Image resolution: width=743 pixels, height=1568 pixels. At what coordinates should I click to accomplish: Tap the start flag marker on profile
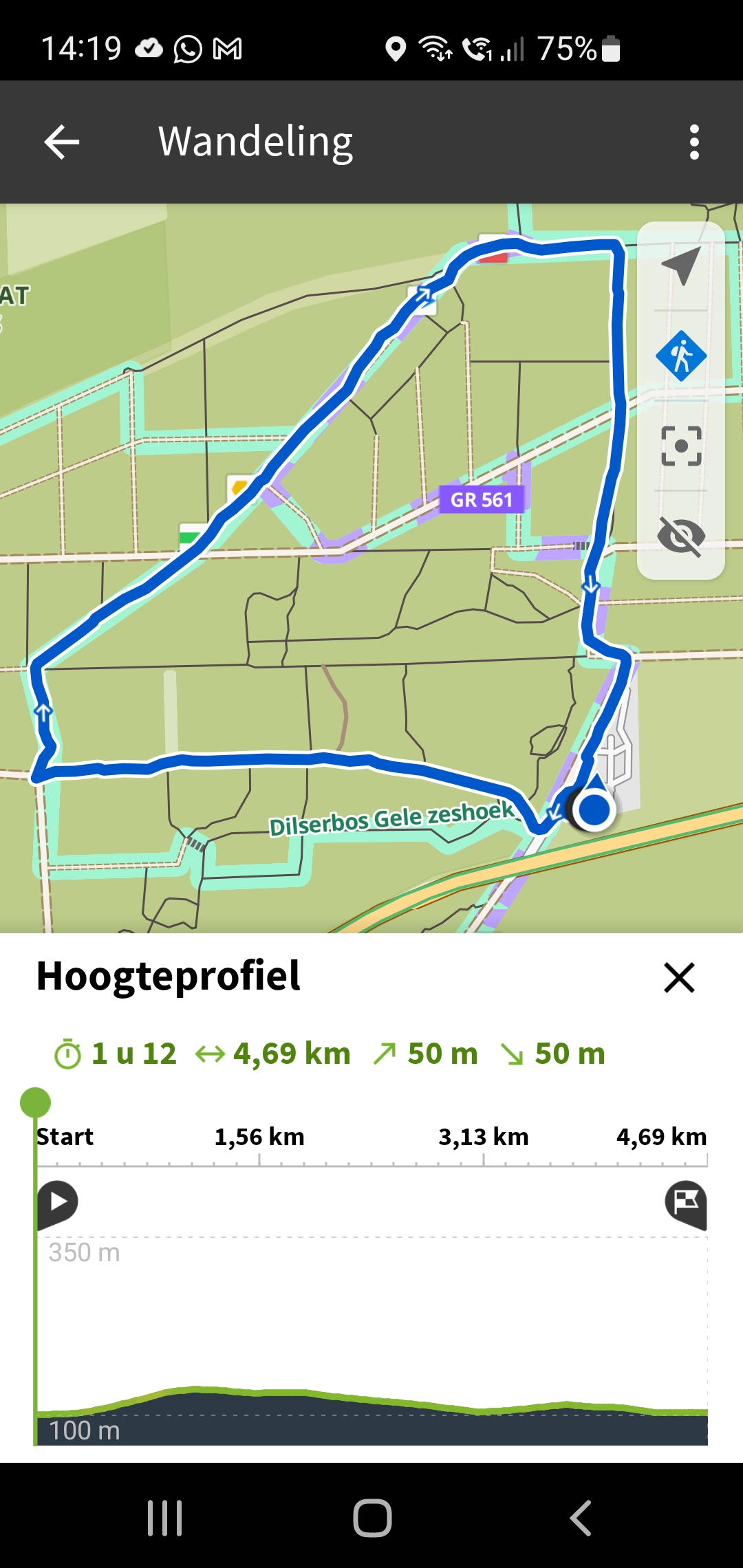pyautogui.click(x=58, y=1202)
